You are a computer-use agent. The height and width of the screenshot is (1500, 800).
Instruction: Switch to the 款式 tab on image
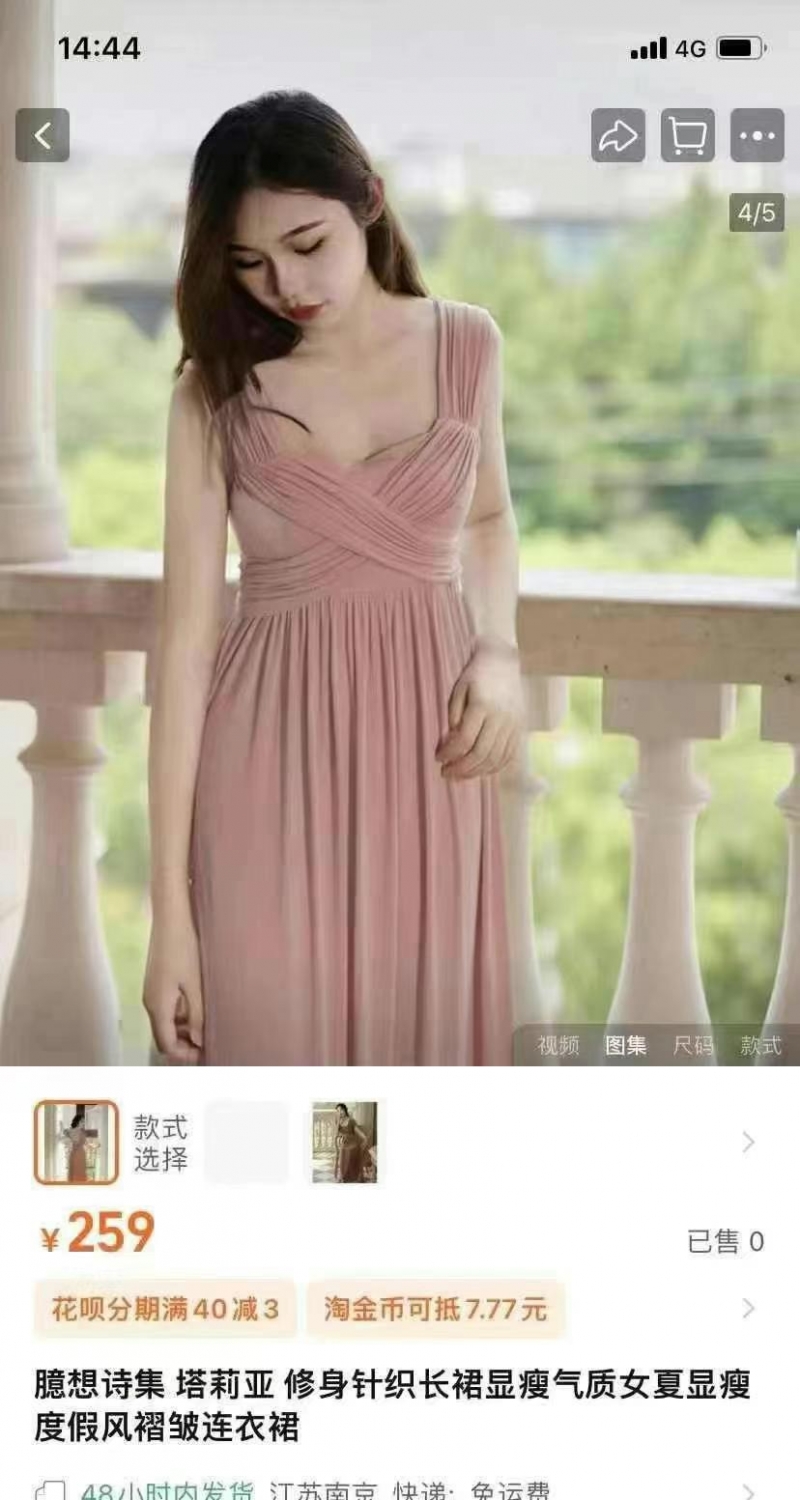[761, 1045]
